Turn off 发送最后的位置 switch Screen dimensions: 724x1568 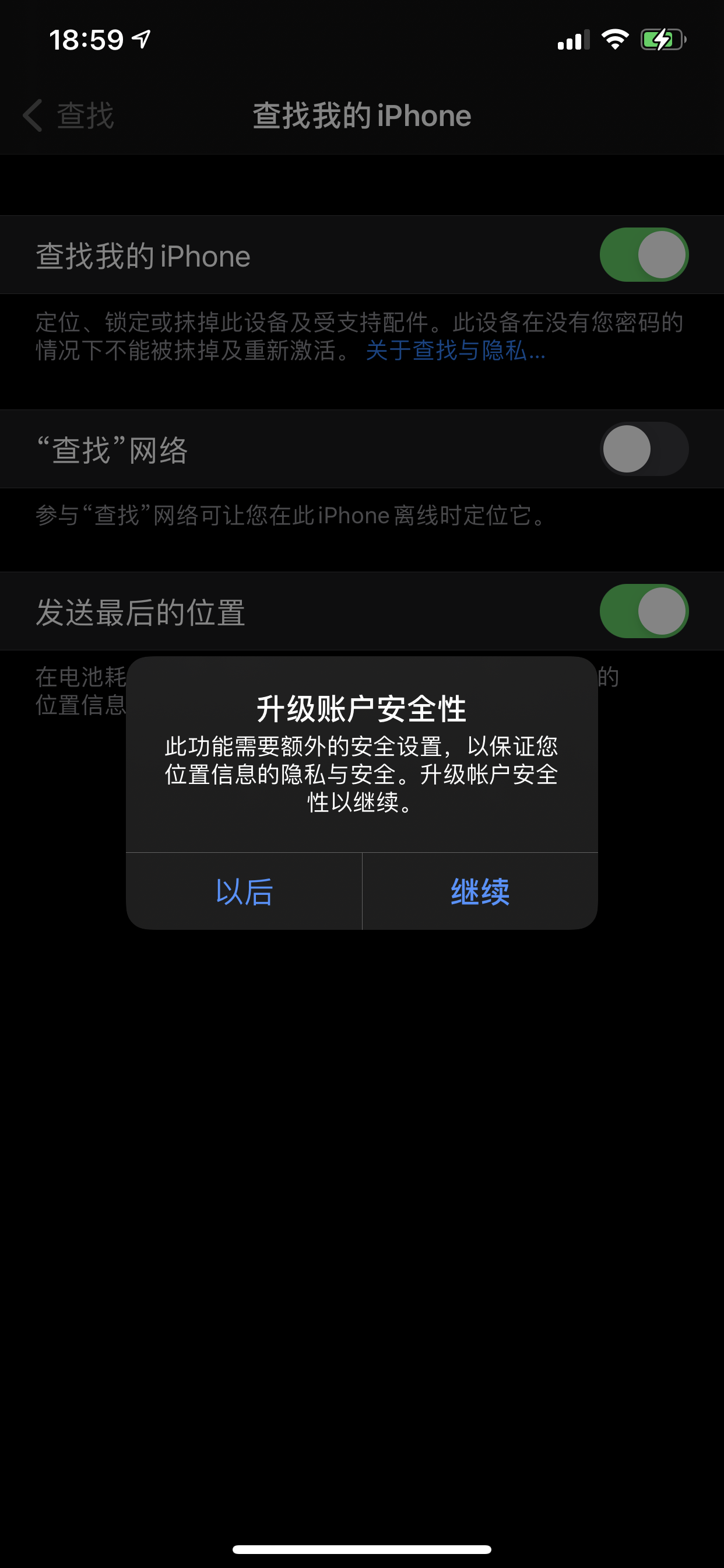click(644, 611)
